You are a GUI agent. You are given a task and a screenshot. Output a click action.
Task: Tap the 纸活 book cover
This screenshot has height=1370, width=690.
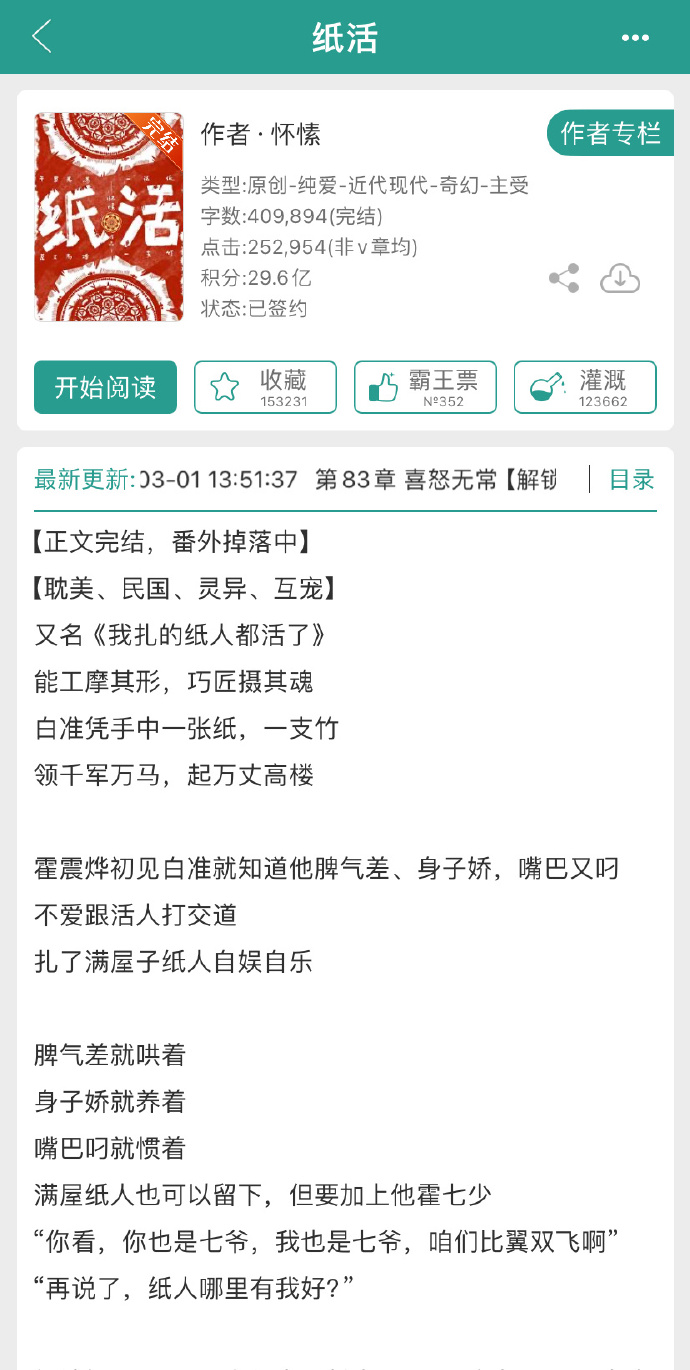click(x=109, y=217)
